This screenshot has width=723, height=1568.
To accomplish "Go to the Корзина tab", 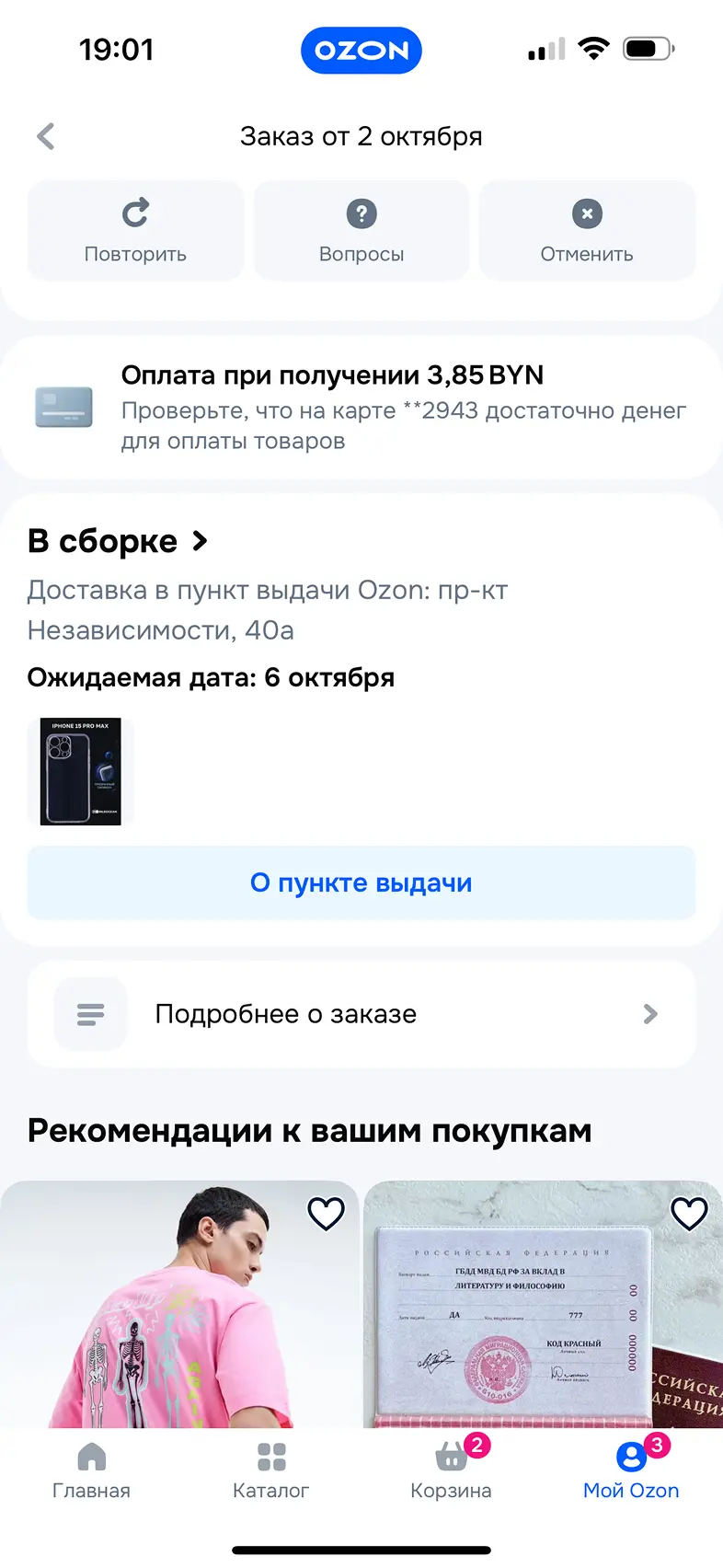I will pos(451,1470).
